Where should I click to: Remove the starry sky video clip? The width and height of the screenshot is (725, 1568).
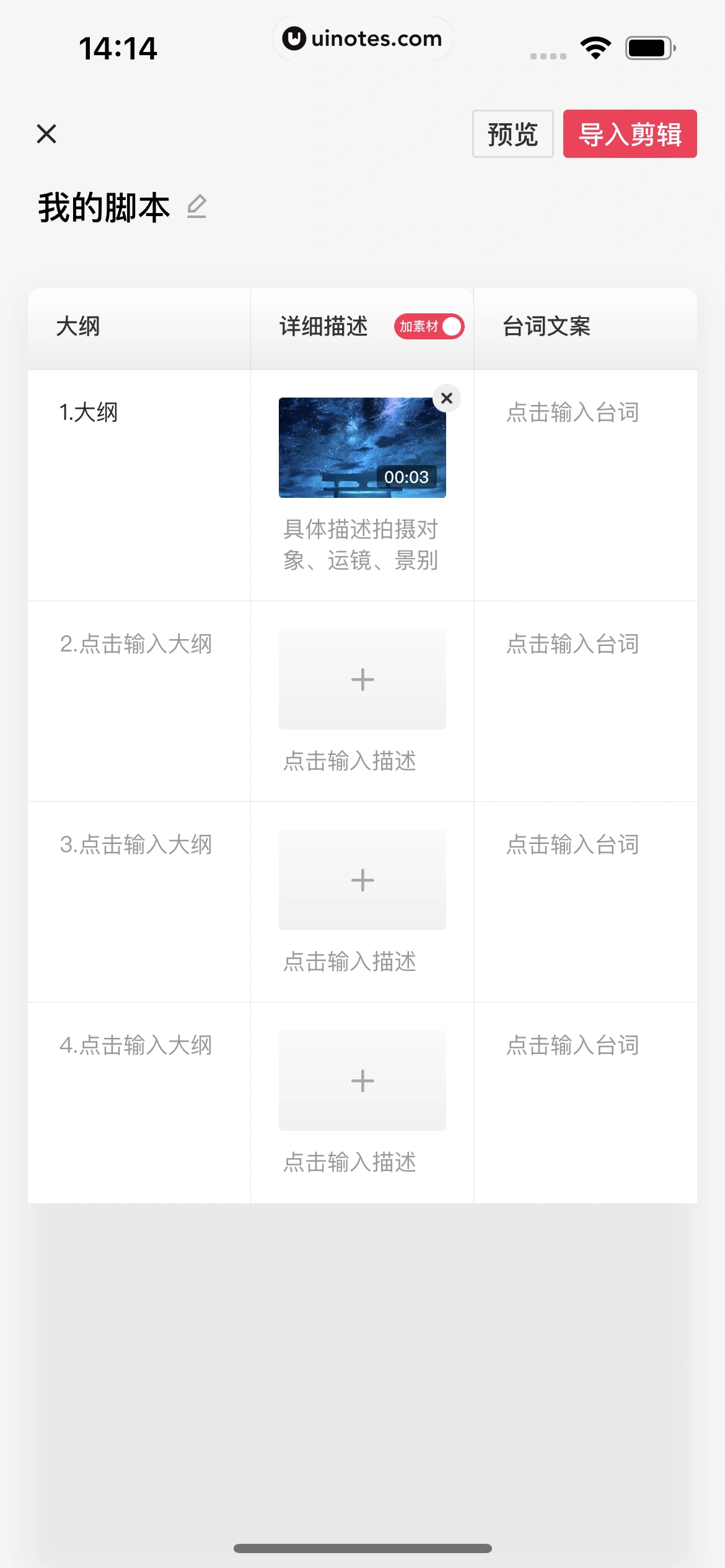(446, 398)
